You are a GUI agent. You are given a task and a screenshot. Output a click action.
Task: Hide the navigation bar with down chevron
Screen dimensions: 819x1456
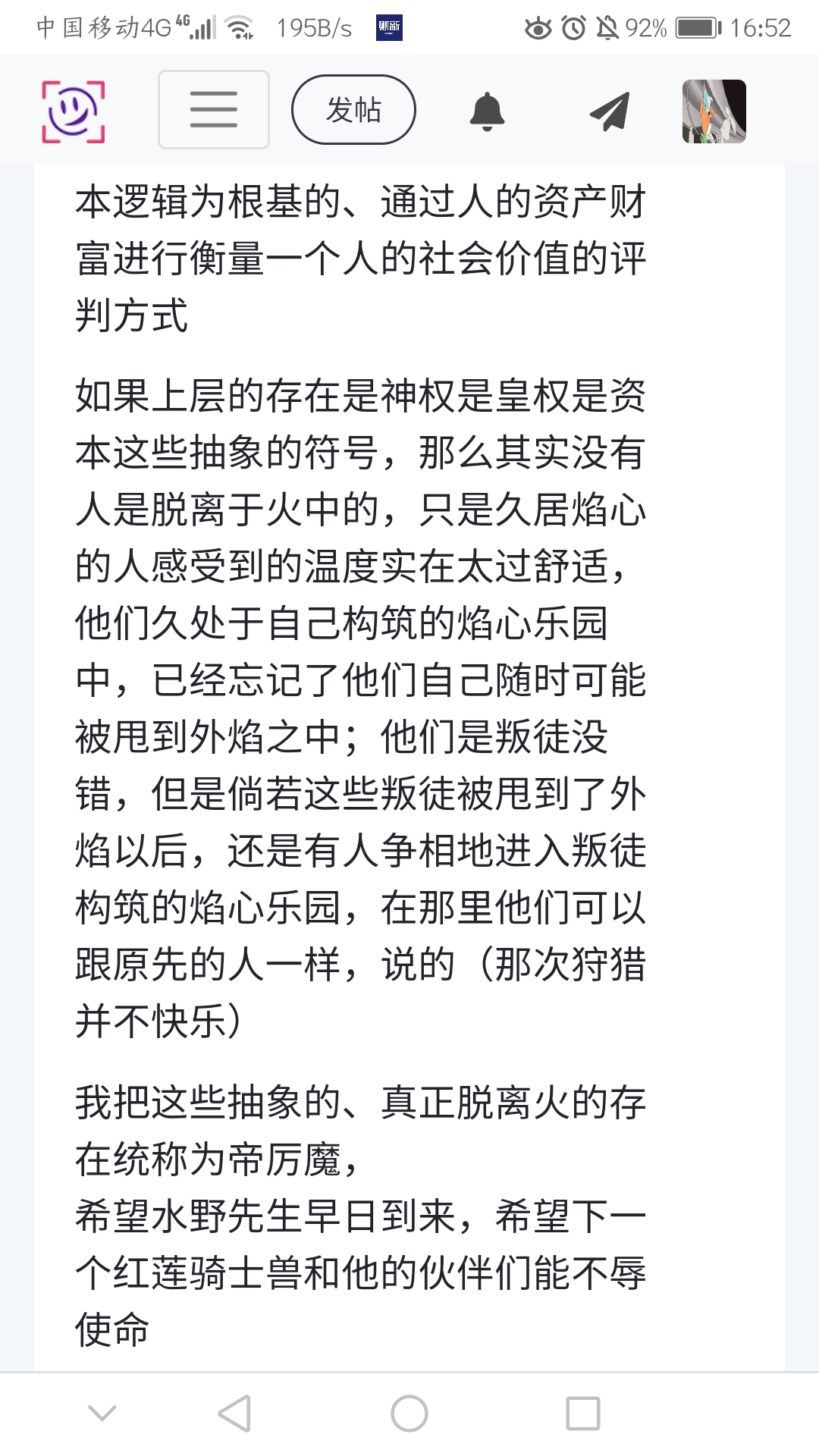point(102,1413)
